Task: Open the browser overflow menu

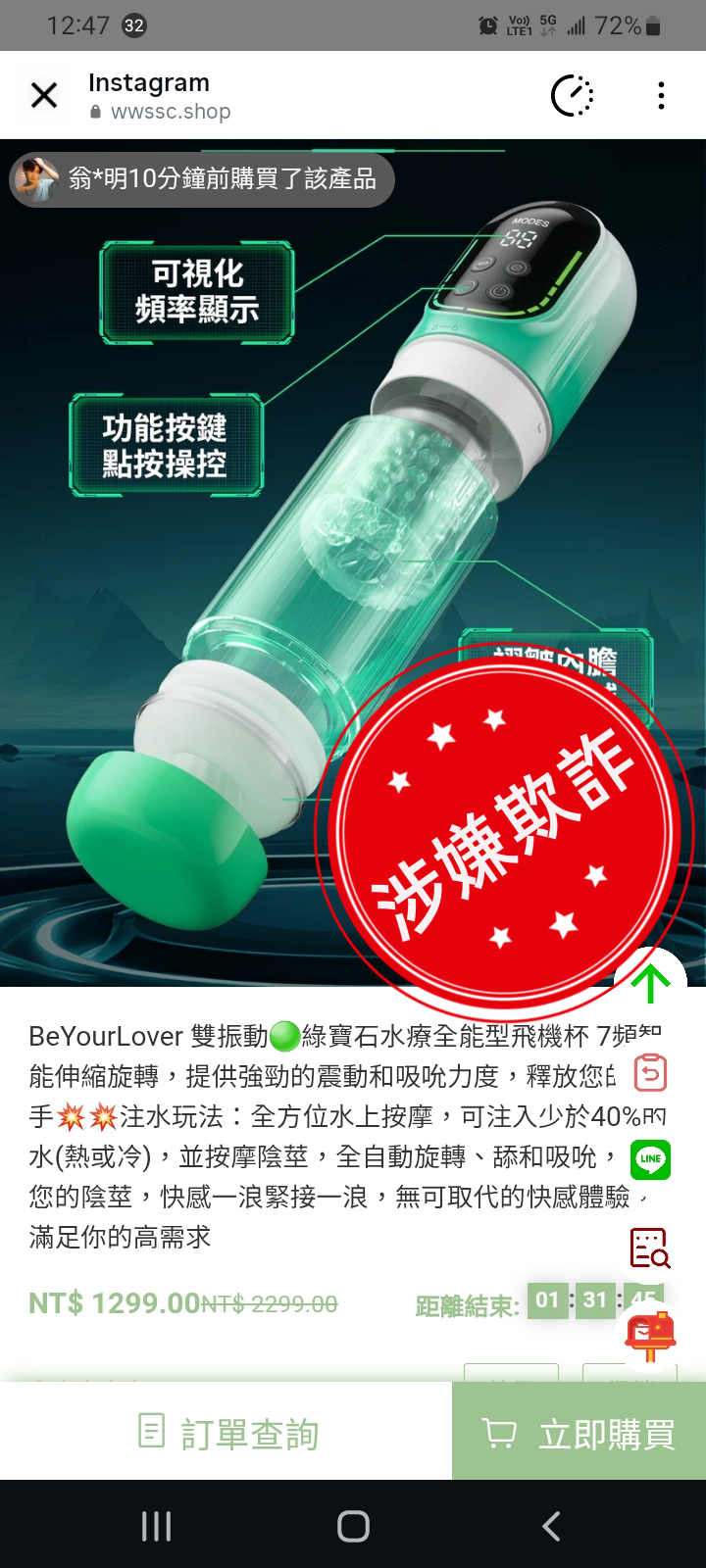Action: [x=661, y=95]
